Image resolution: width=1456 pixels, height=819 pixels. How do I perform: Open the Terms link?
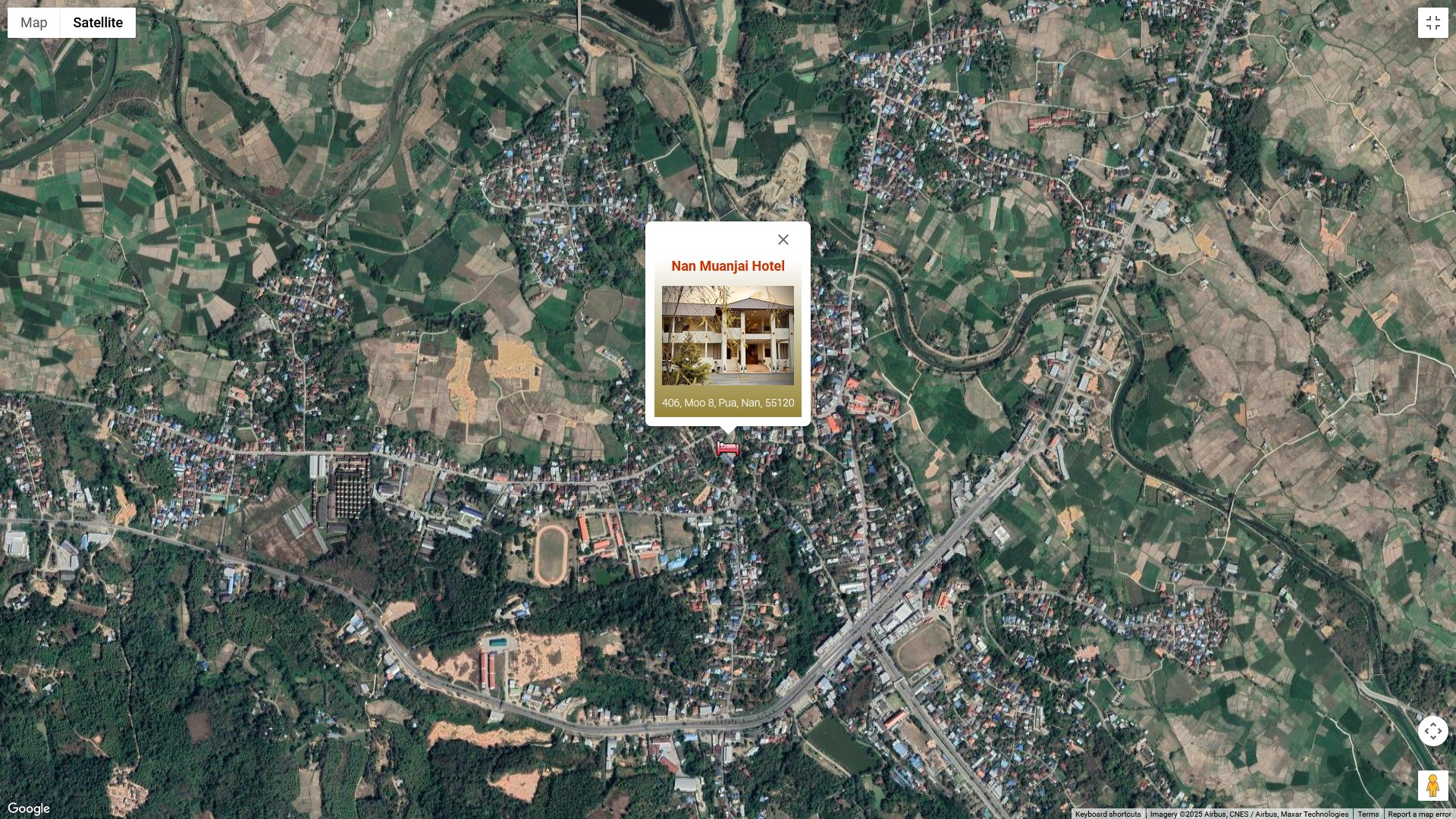pyautogui.click(x=1368, y=814)
